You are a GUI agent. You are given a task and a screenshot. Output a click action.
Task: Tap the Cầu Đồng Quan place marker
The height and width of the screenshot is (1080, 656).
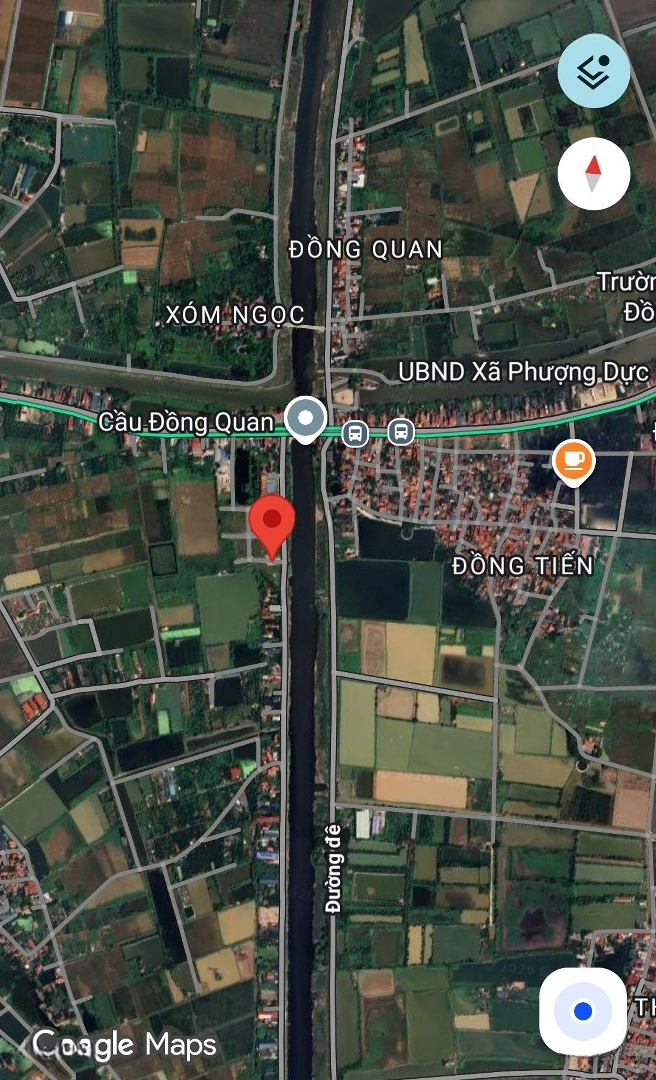pyautogui.click(x=305, y=418)
